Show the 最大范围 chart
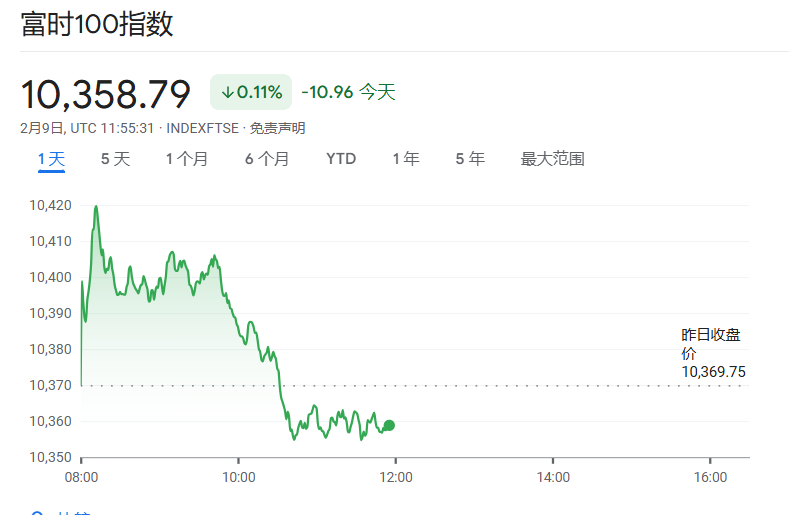 tap(552, 159)
